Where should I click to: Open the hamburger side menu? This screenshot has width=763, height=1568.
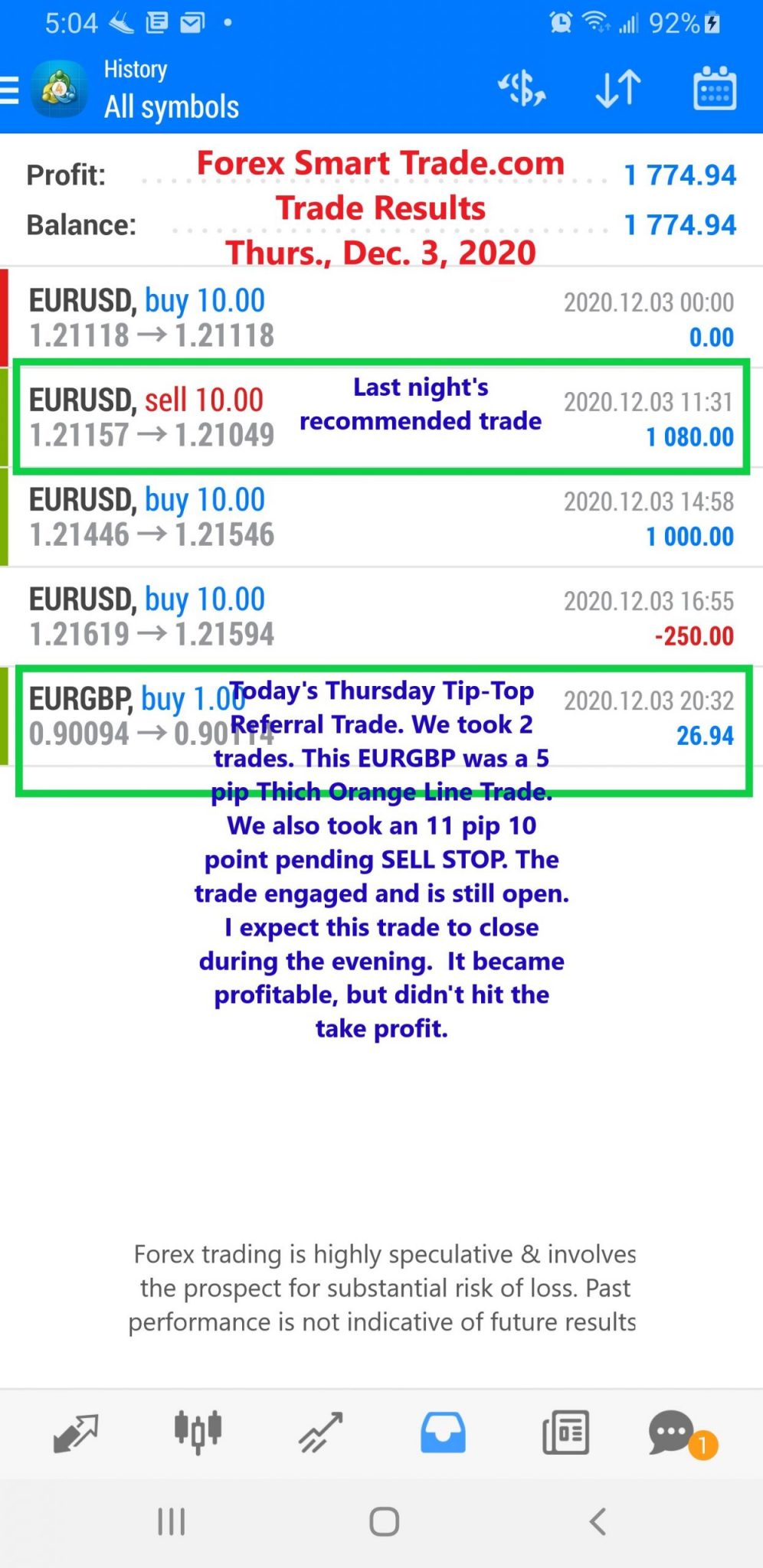[x=9, y=90]
